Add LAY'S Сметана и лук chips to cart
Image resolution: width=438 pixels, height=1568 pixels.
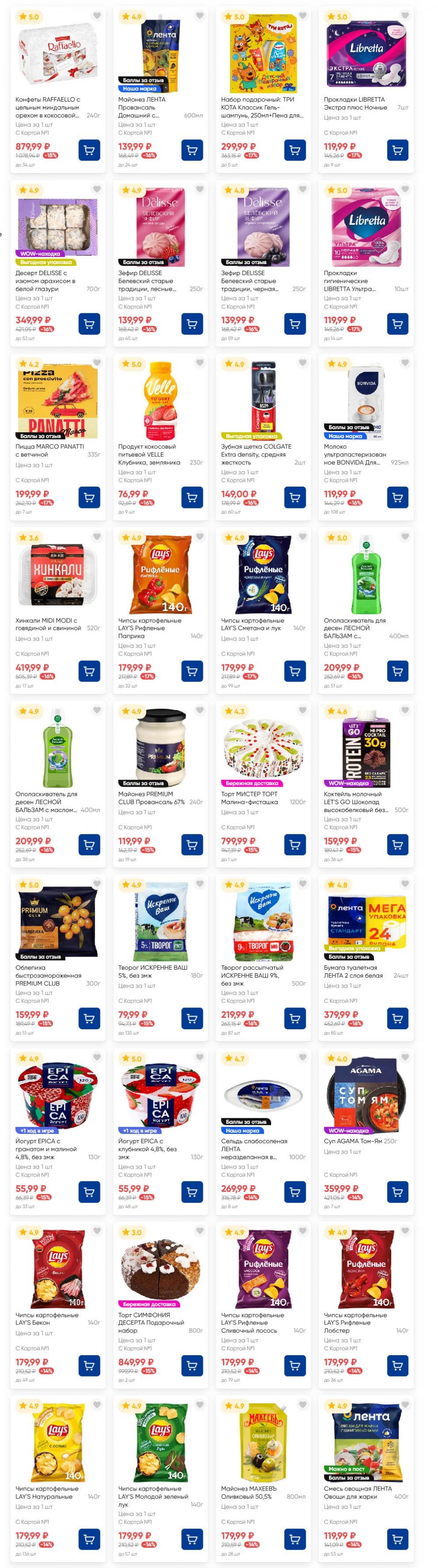[x=294, y=671]
